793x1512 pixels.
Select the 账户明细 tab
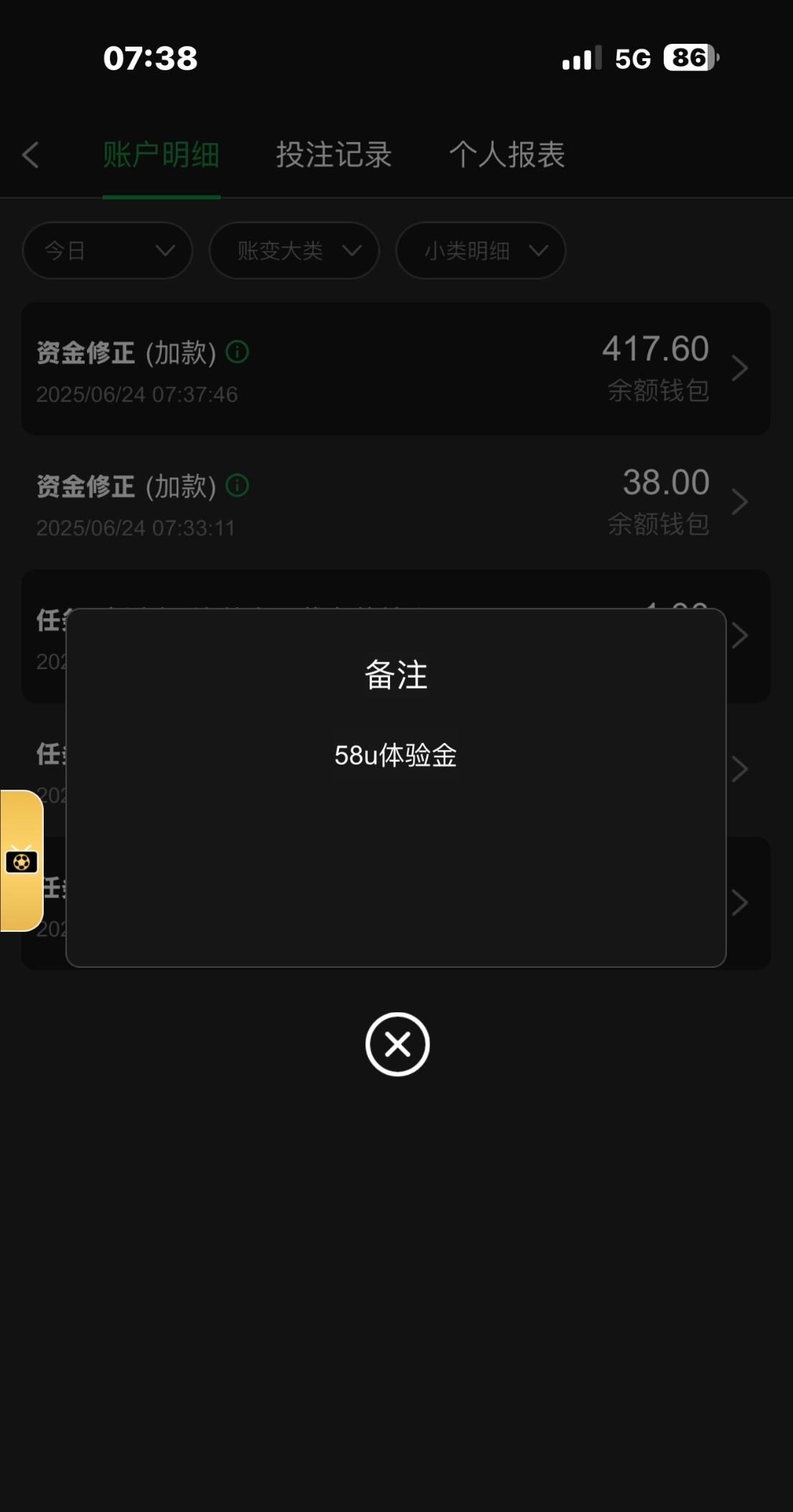[x=161, y=155]
